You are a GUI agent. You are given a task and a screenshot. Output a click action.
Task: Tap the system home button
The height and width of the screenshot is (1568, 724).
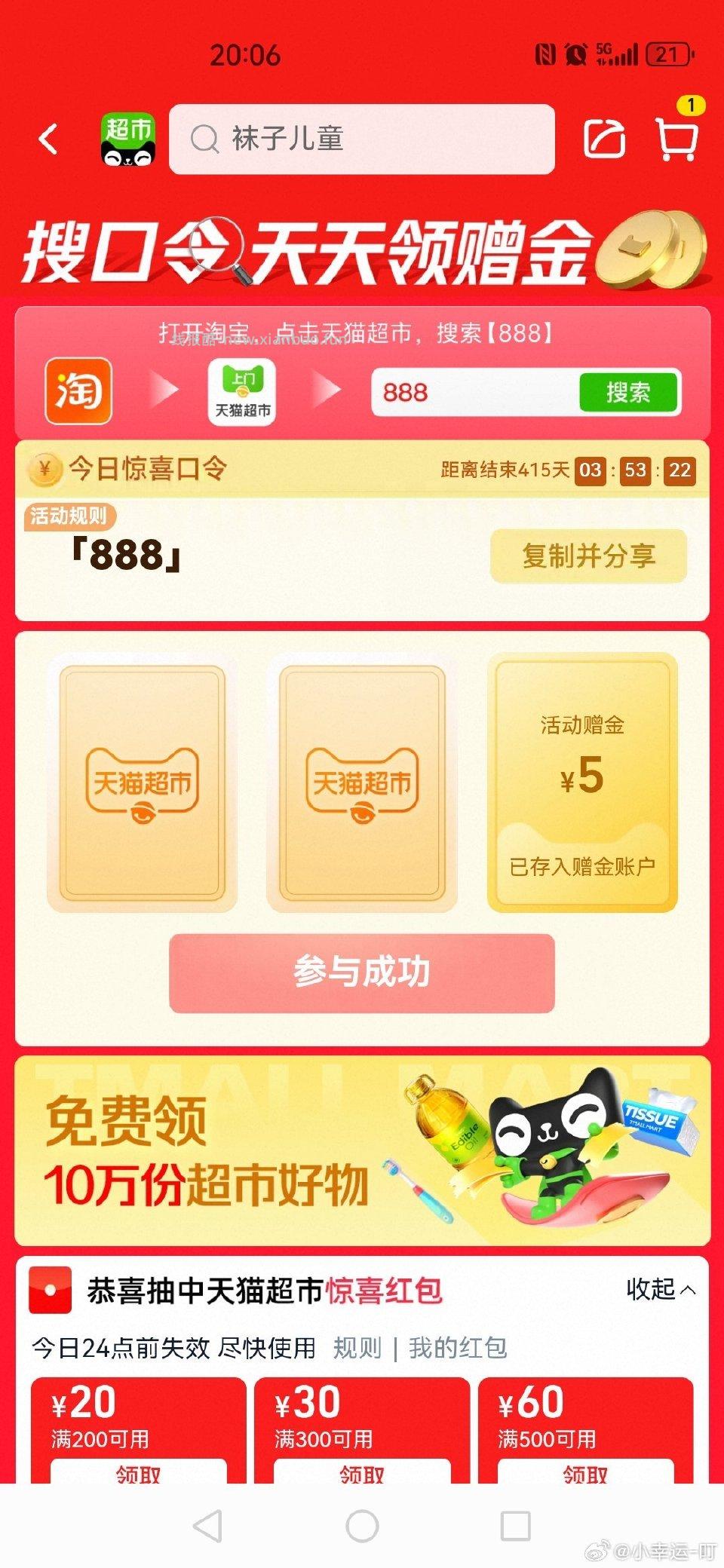(x=362, y=1527)
